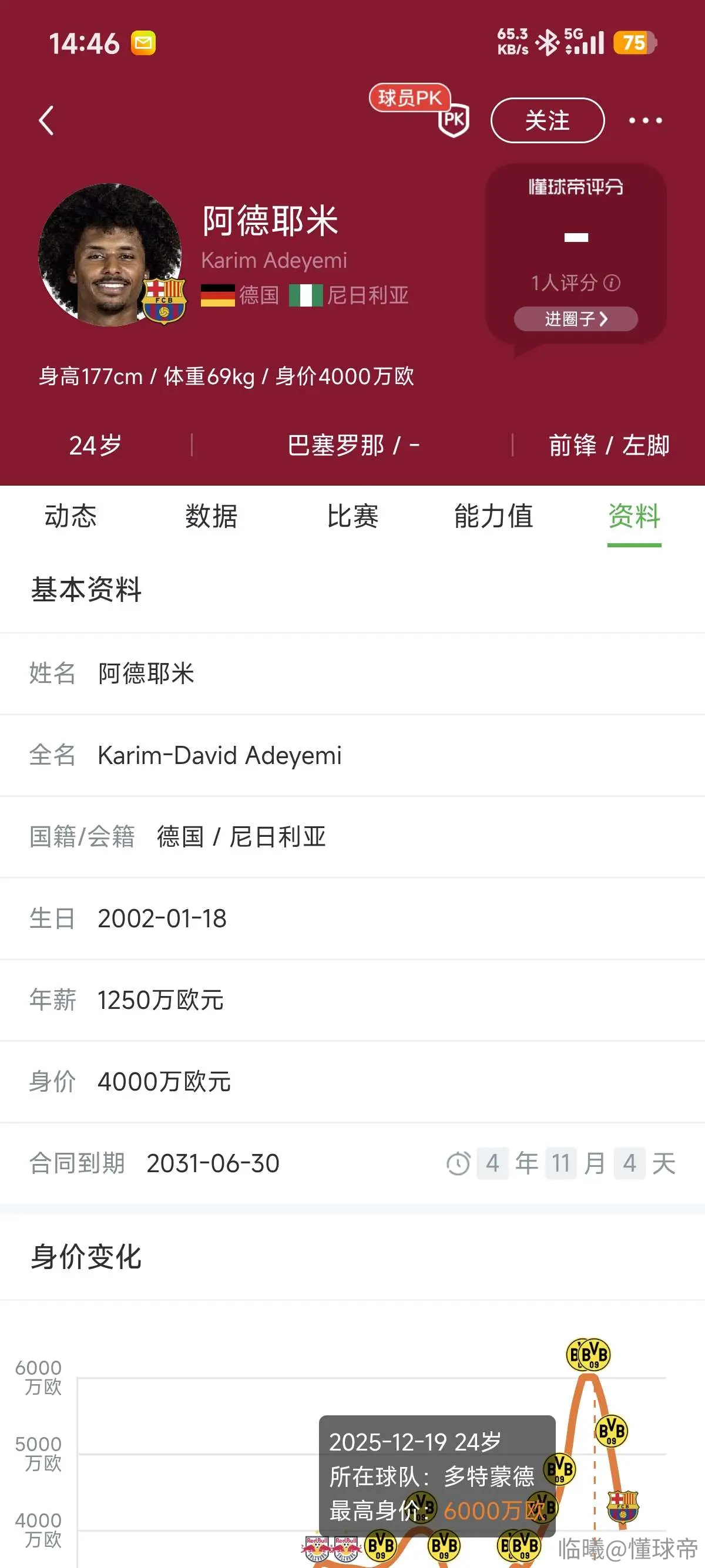Tap 进圈子 to enter the circle

pyautogui.click(x=576, y=319)
